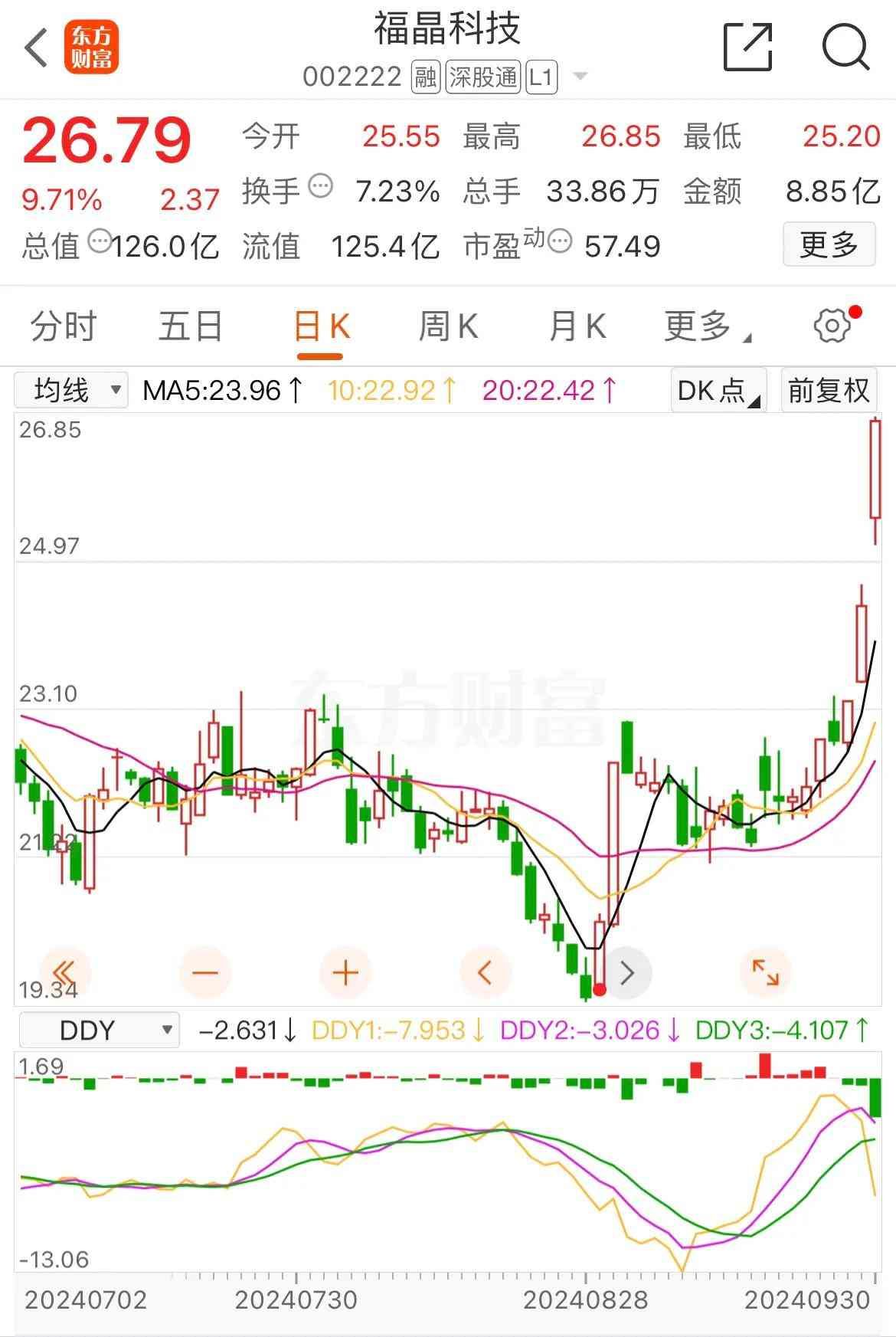This screenshot has width=896, height=1337.
Task: Switch to the 分时 chart tab
Action: (x=64, y=326)
